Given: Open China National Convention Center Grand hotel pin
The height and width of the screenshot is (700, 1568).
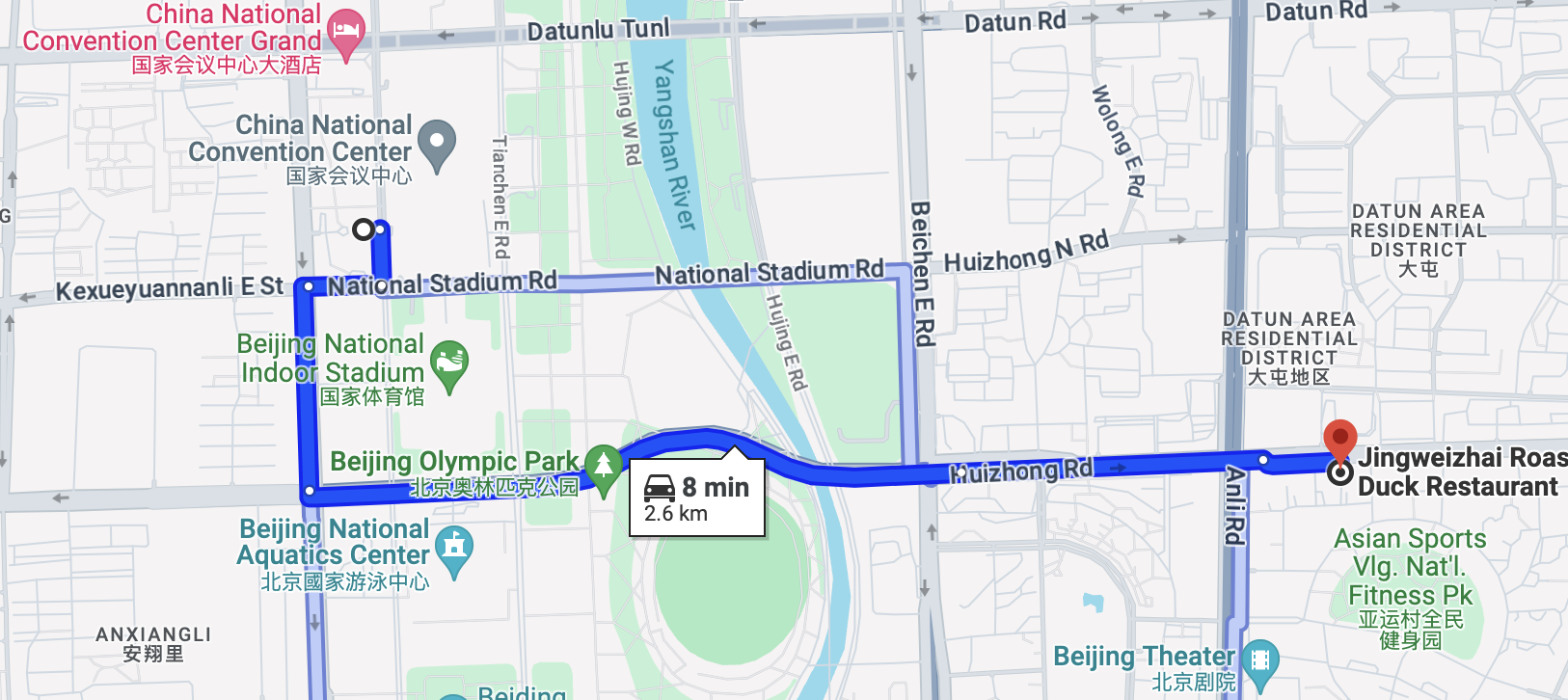Looking at the screenshot, I should (346, 30).
